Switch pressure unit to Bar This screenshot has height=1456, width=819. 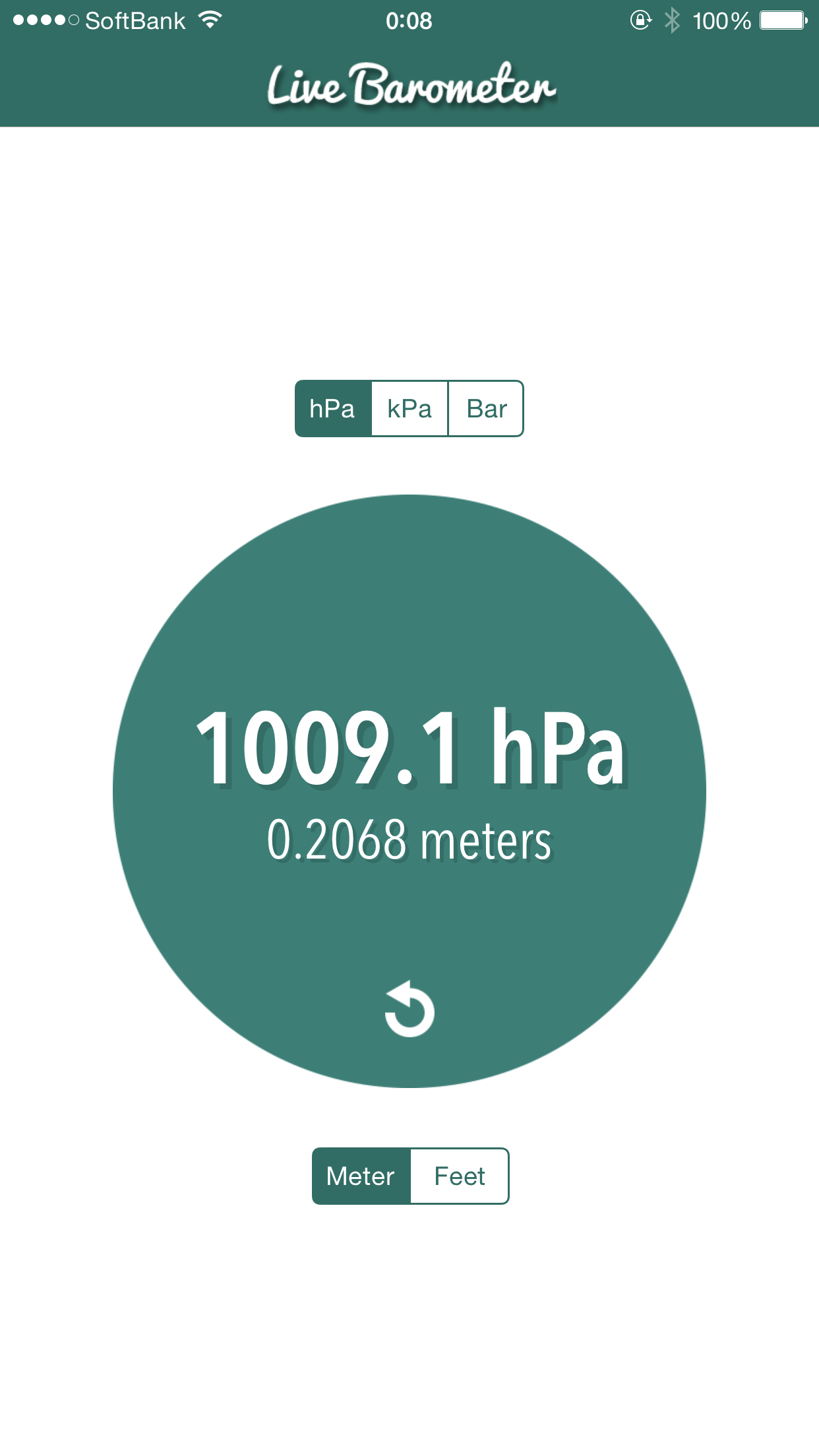coord(486,409)
